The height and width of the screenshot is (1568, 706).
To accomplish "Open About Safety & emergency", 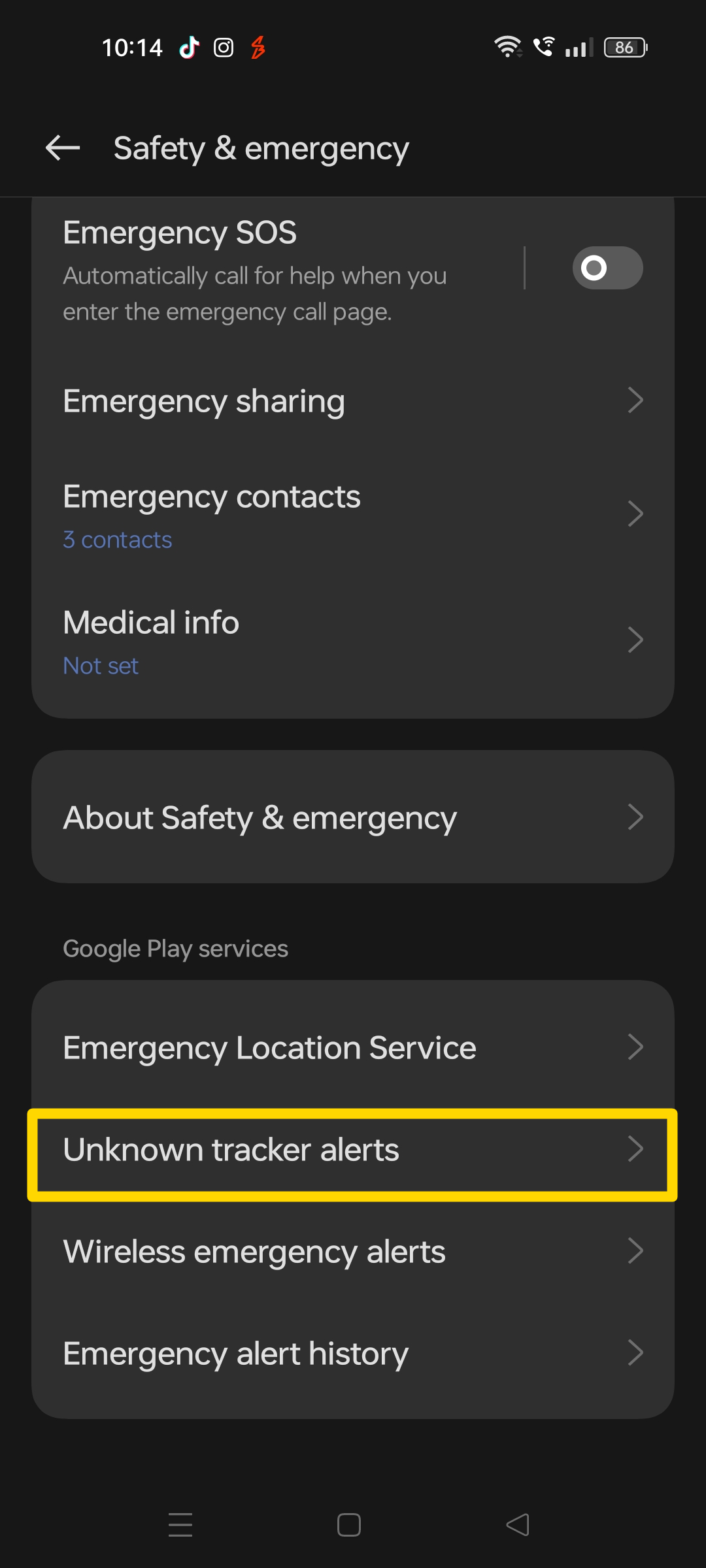I will point(353,817).
